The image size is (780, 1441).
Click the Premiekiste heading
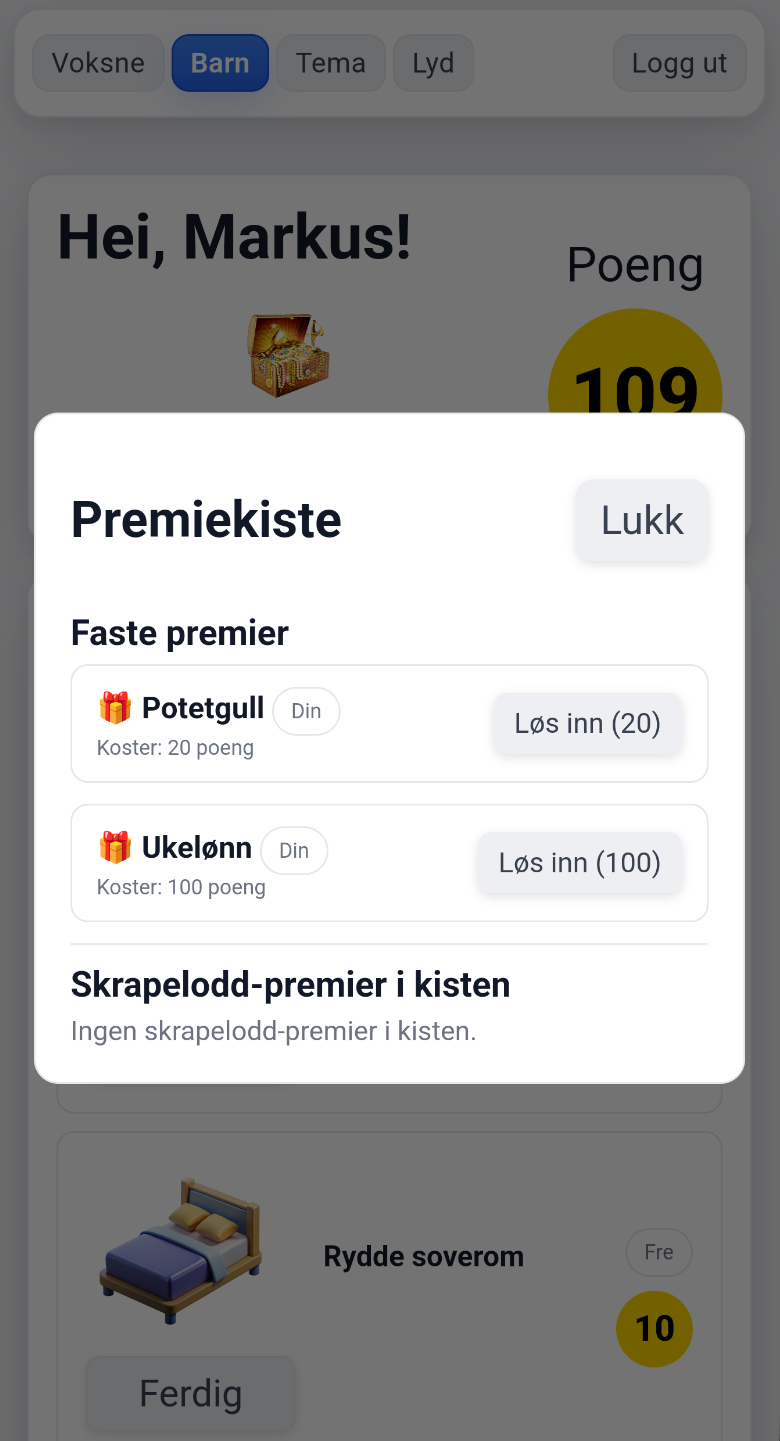tap(206, 520)
